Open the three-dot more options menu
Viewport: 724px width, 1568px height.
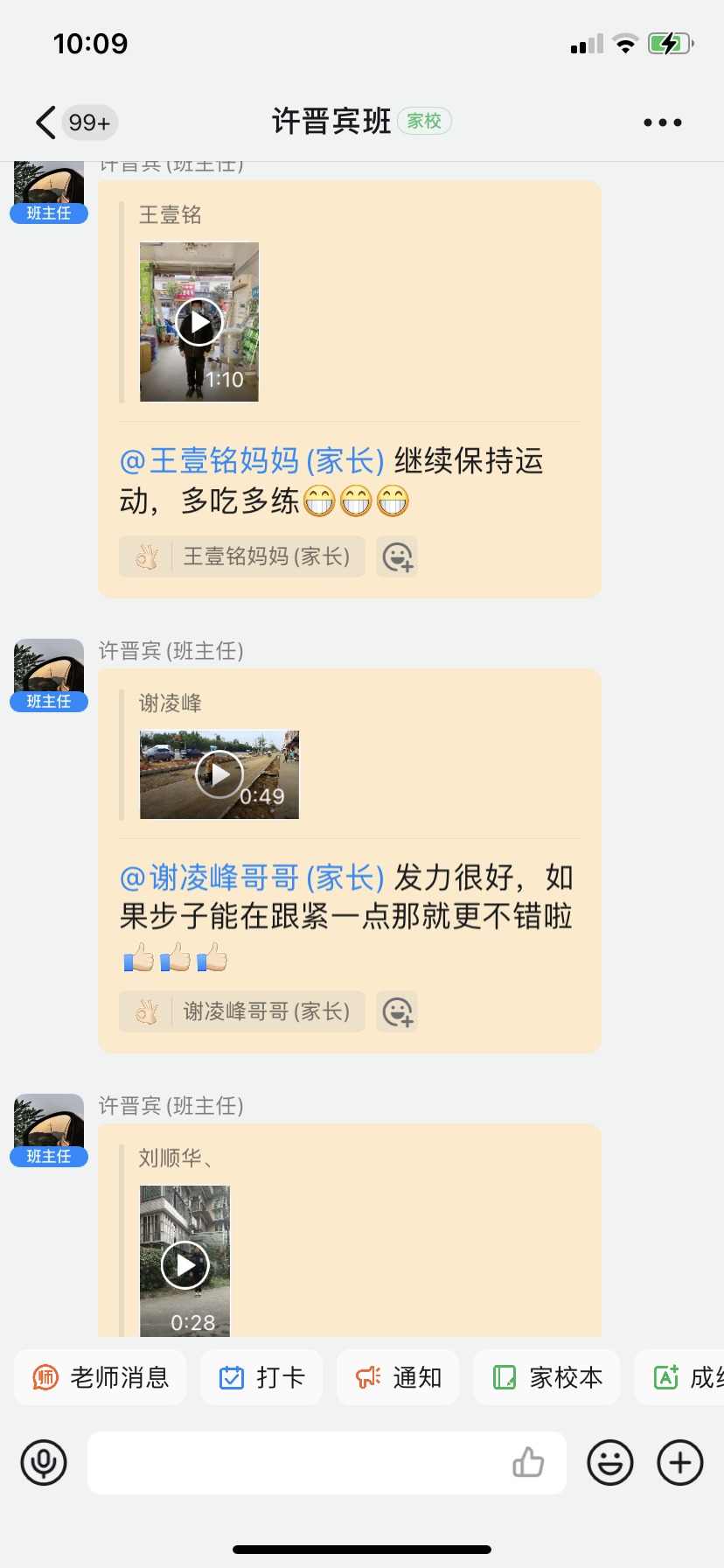coord(662,122)
